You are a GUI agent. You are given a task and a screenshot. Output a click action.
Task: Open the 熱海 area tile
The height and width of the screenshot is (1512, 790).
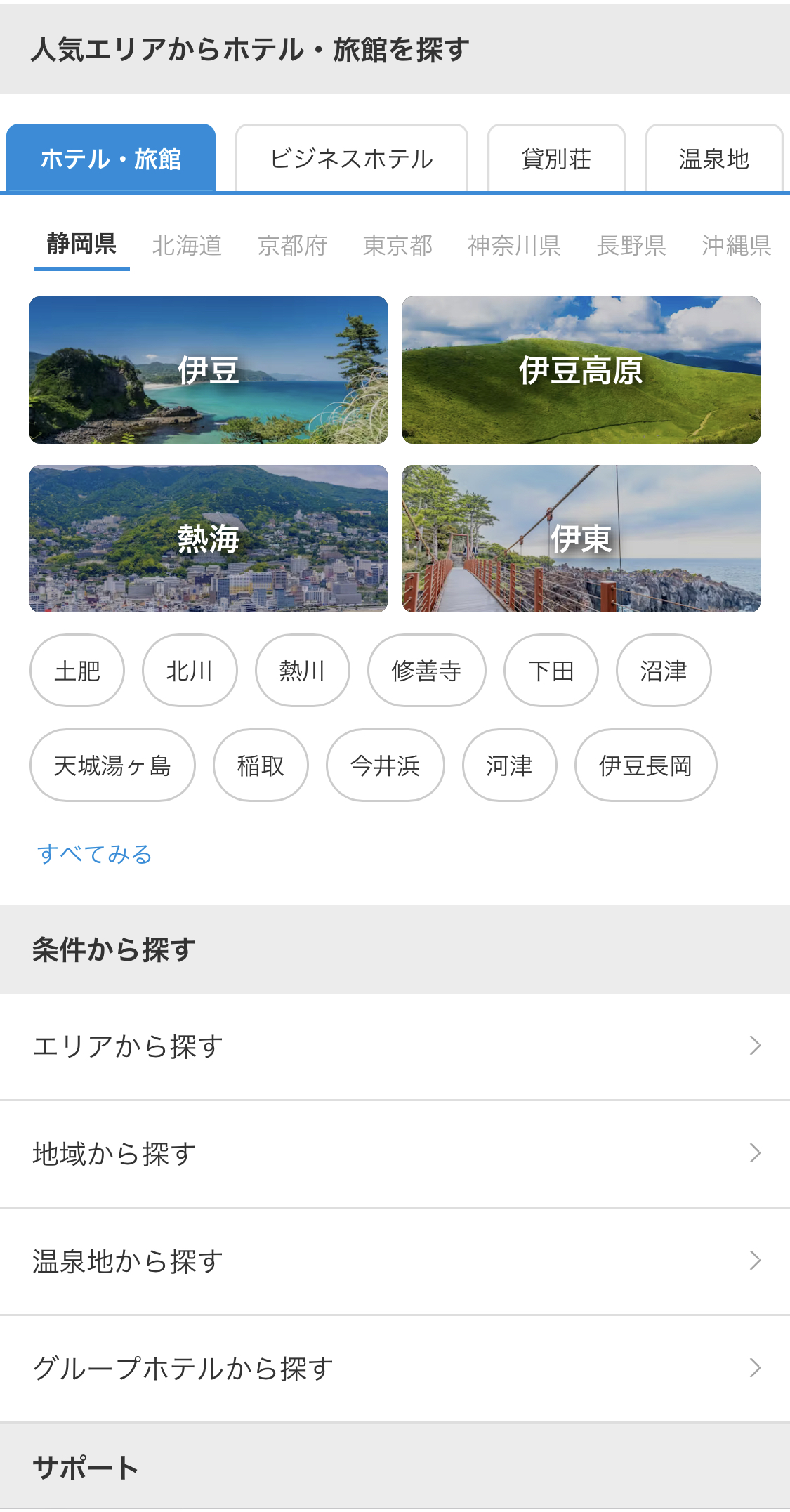pos(209,539)
